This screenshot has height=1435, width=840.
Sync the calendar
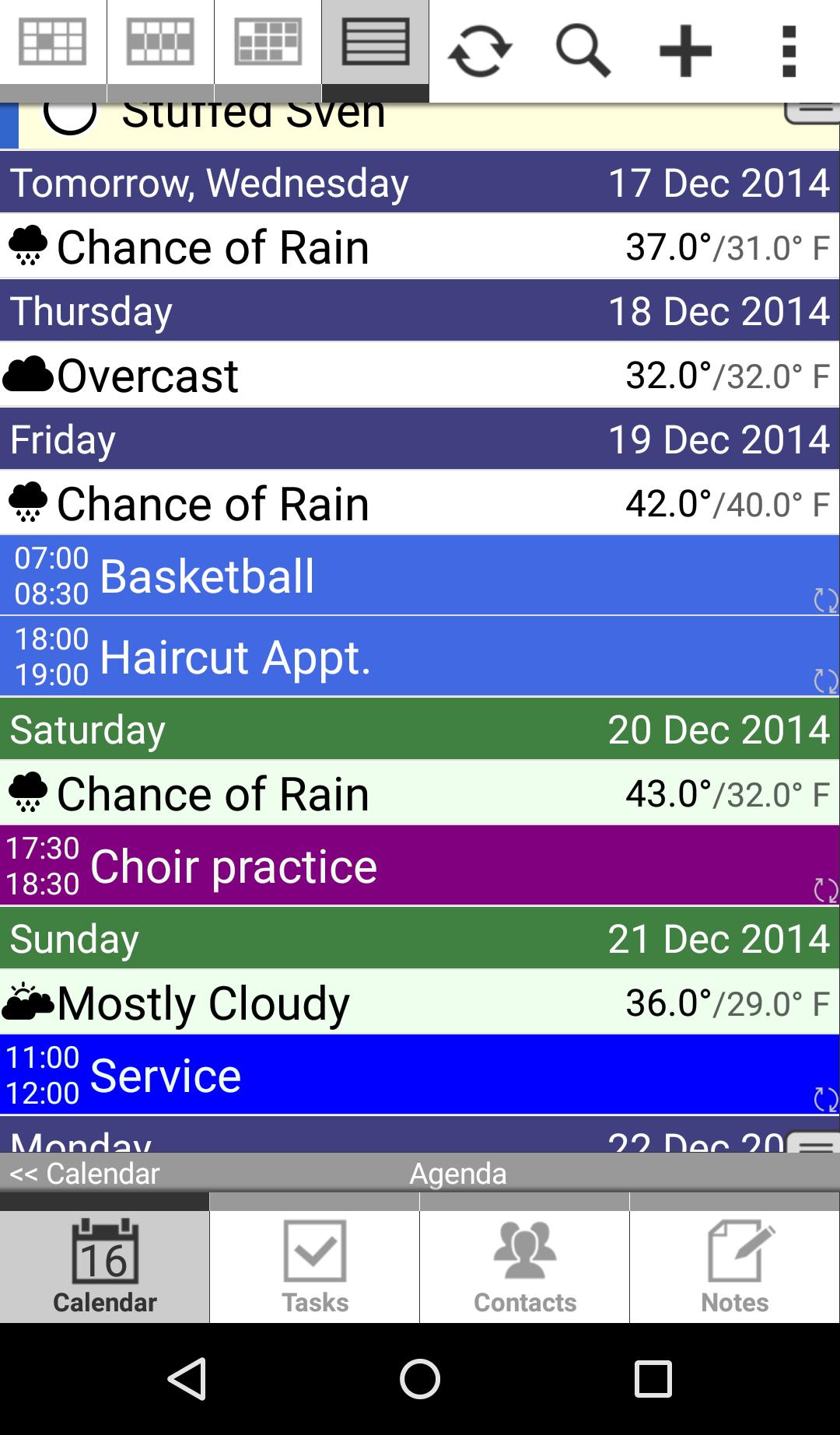pyautogui.click(x=479, y=51)
